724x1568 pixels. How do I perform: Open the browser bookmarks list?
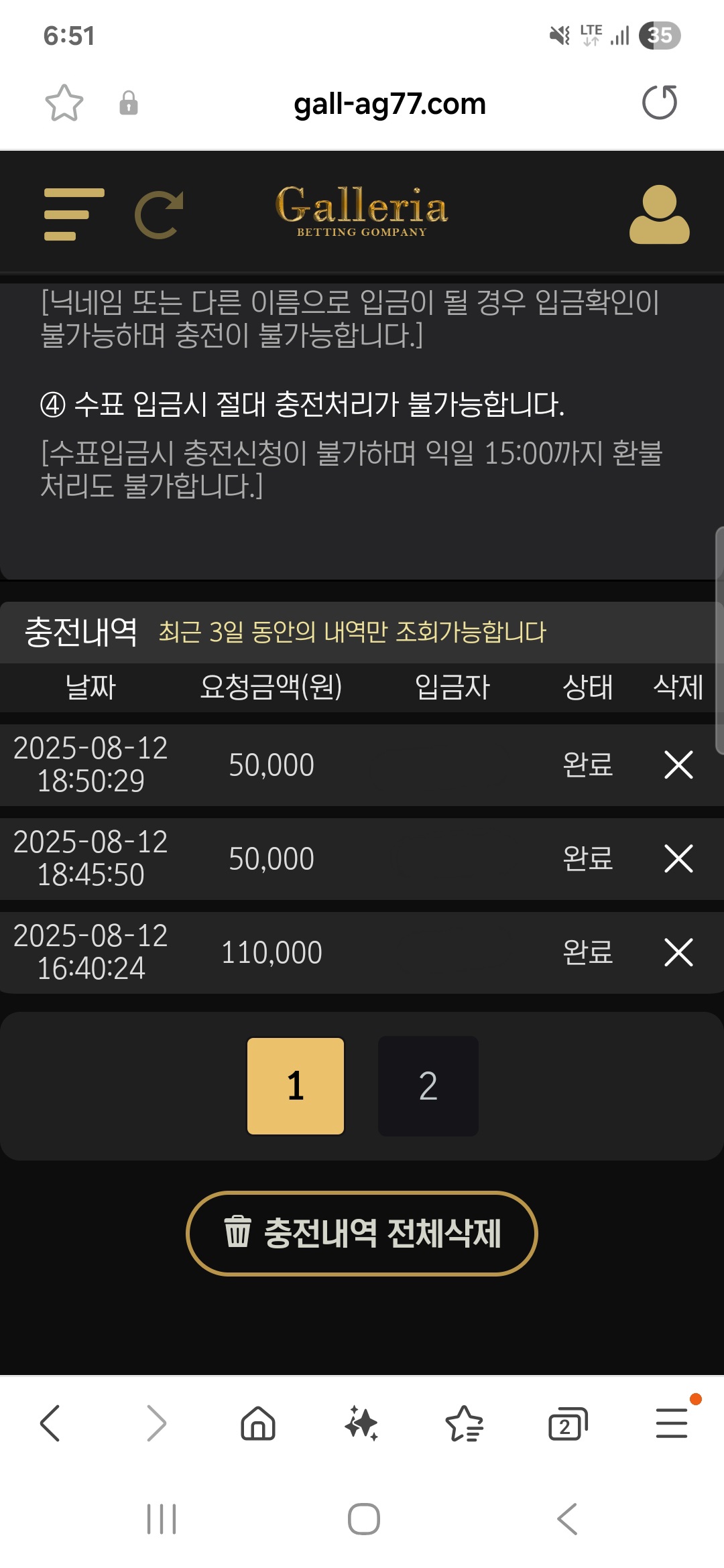465,1423
